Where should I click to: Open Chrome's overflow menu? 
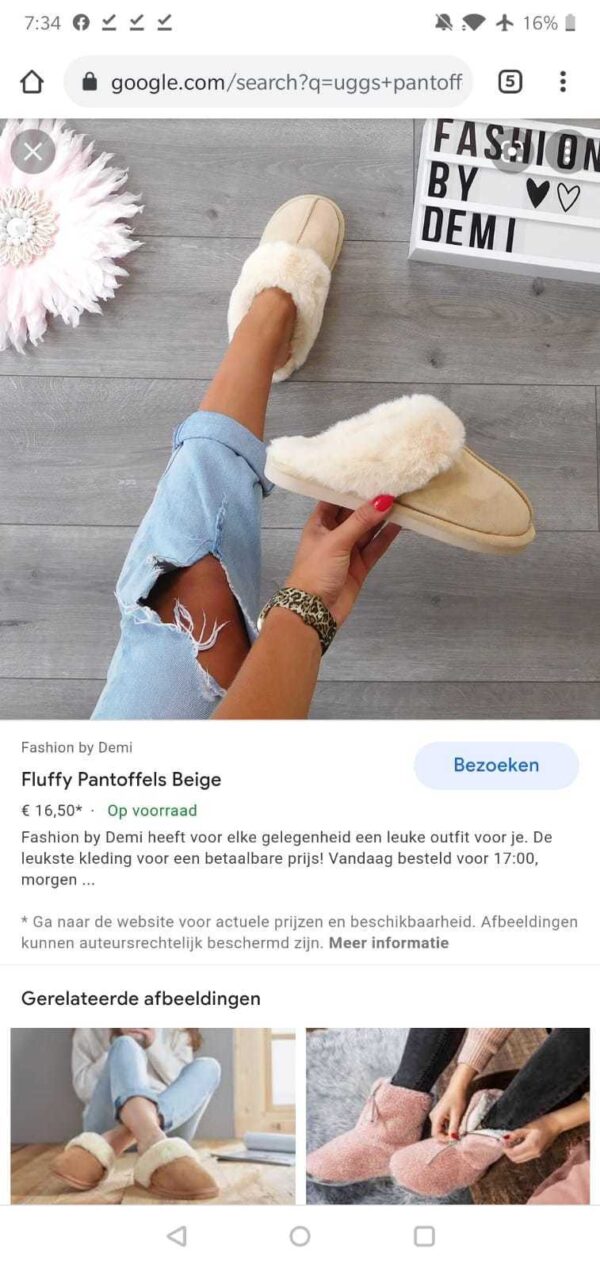click(563, 82)
